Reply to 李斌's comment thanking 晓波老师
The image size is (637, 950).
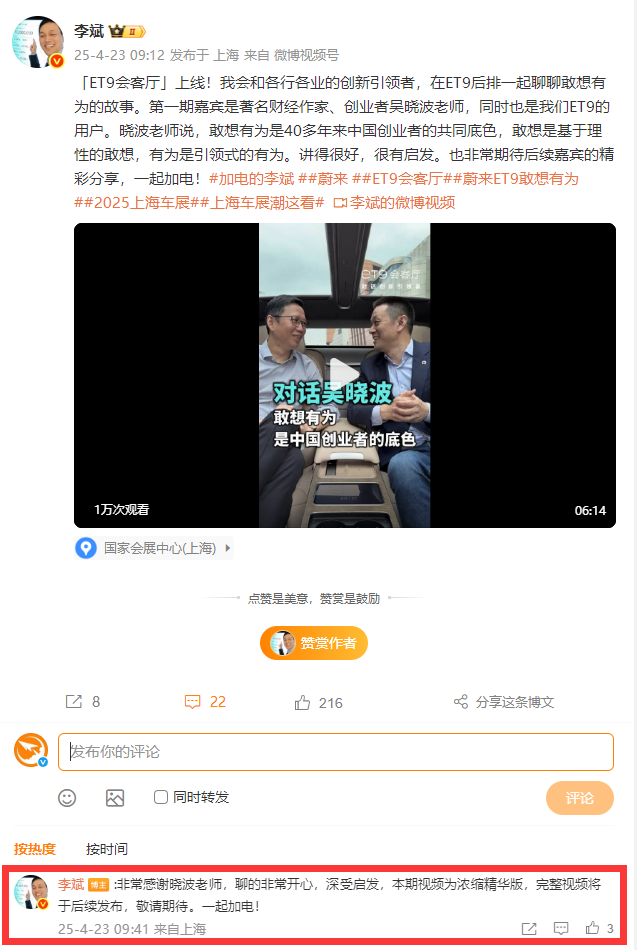tap(561, 929)
